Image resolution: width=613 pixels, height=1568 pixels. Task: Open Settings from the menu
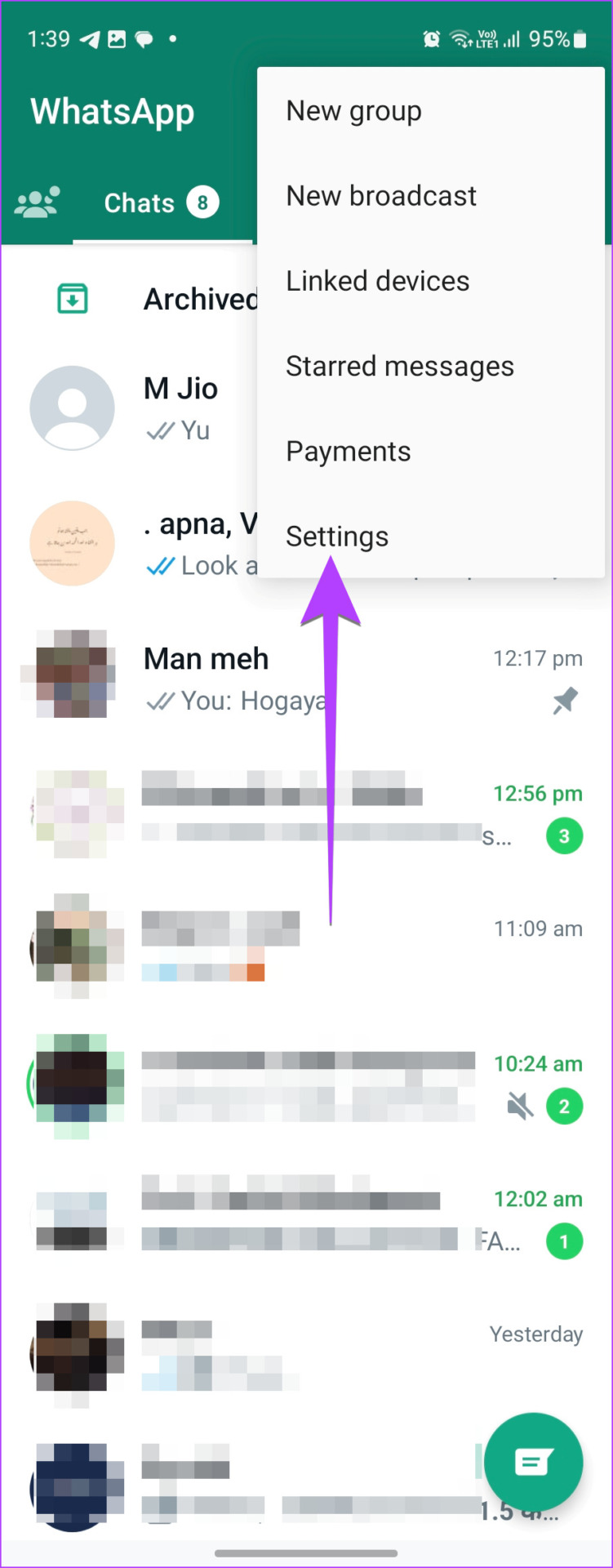(x=337, y=537)
